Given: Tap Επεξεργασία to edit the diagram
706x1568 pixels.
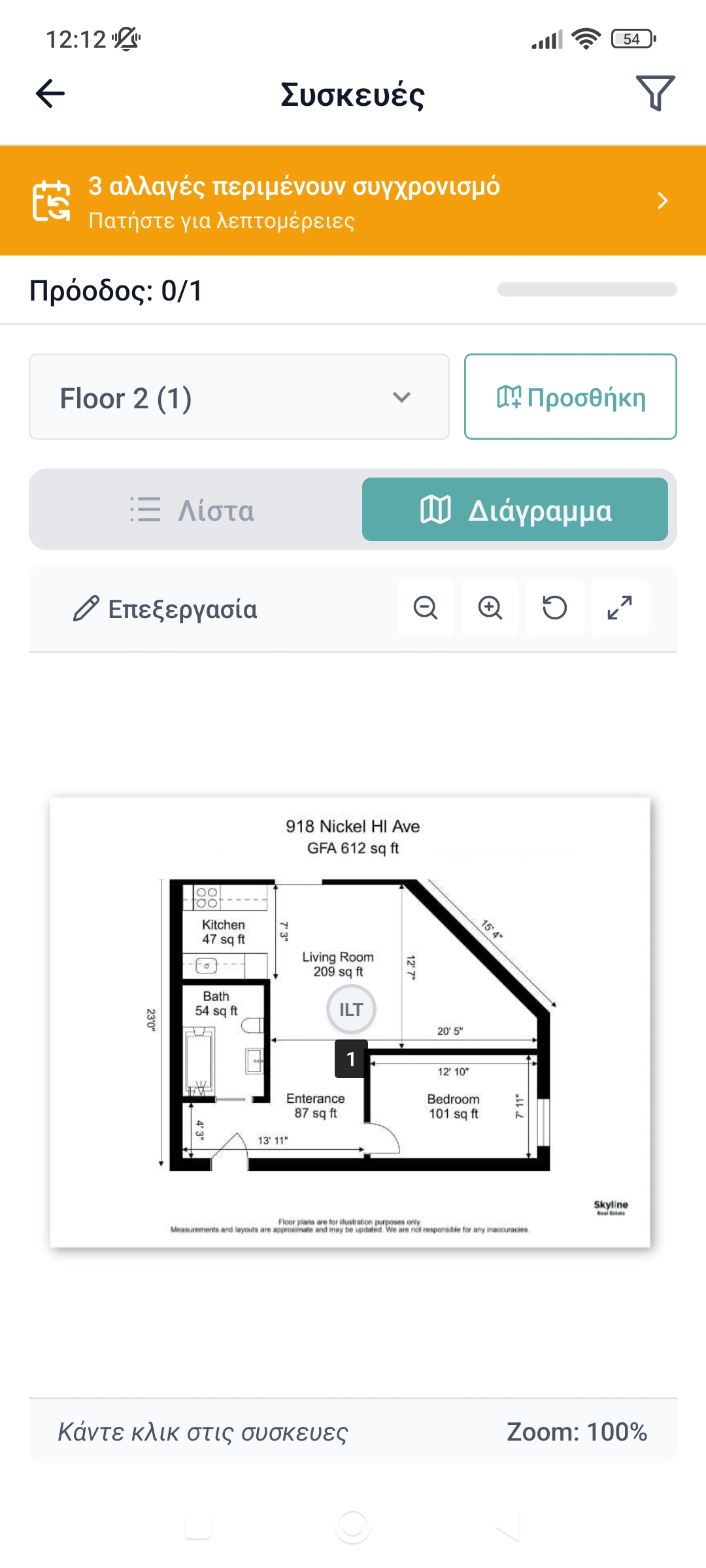Looking at the screenshot, I should [165, 609].
